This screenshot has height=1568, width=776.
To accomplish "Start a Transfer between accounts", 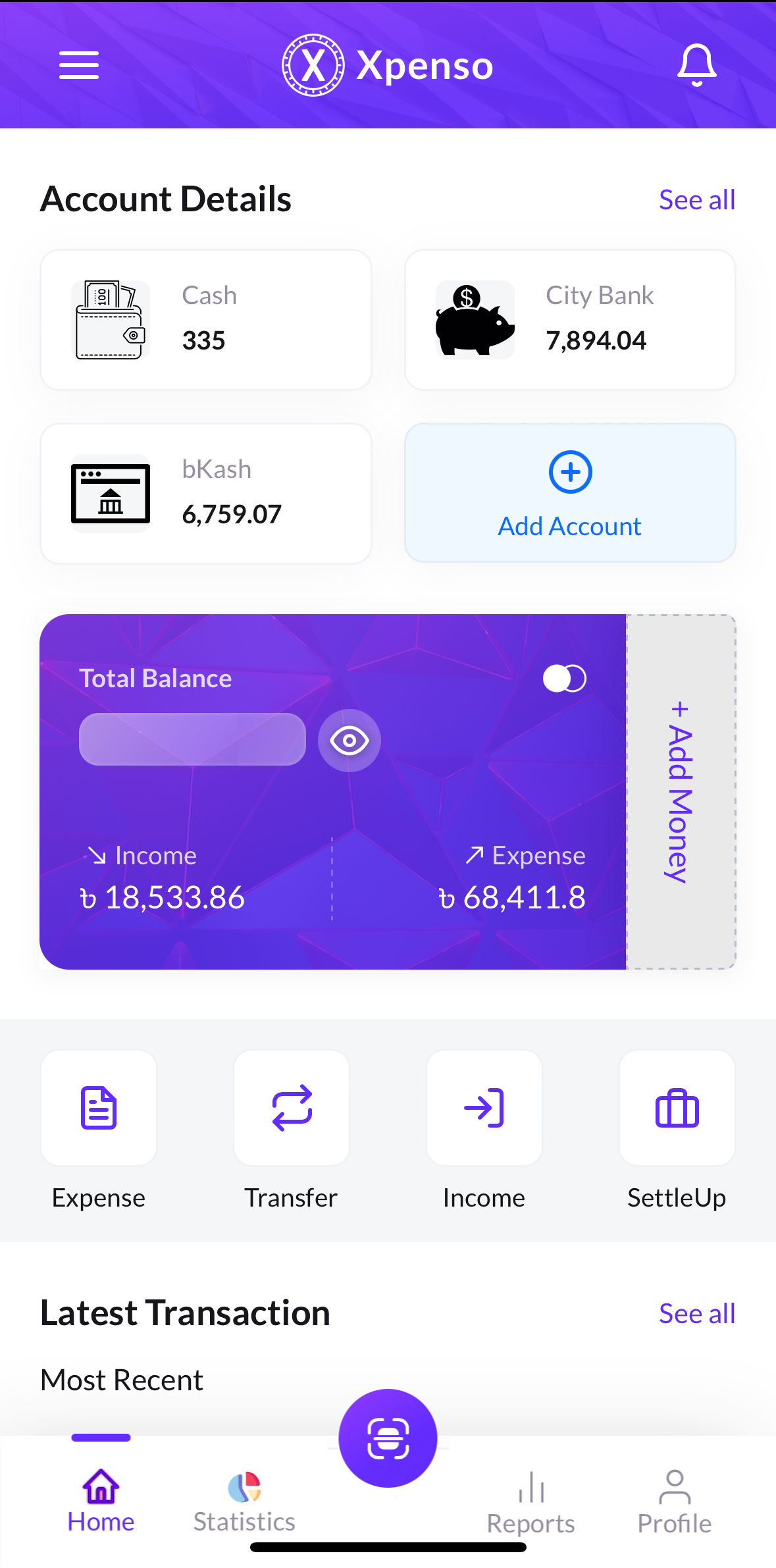I will pos(292,1108).
